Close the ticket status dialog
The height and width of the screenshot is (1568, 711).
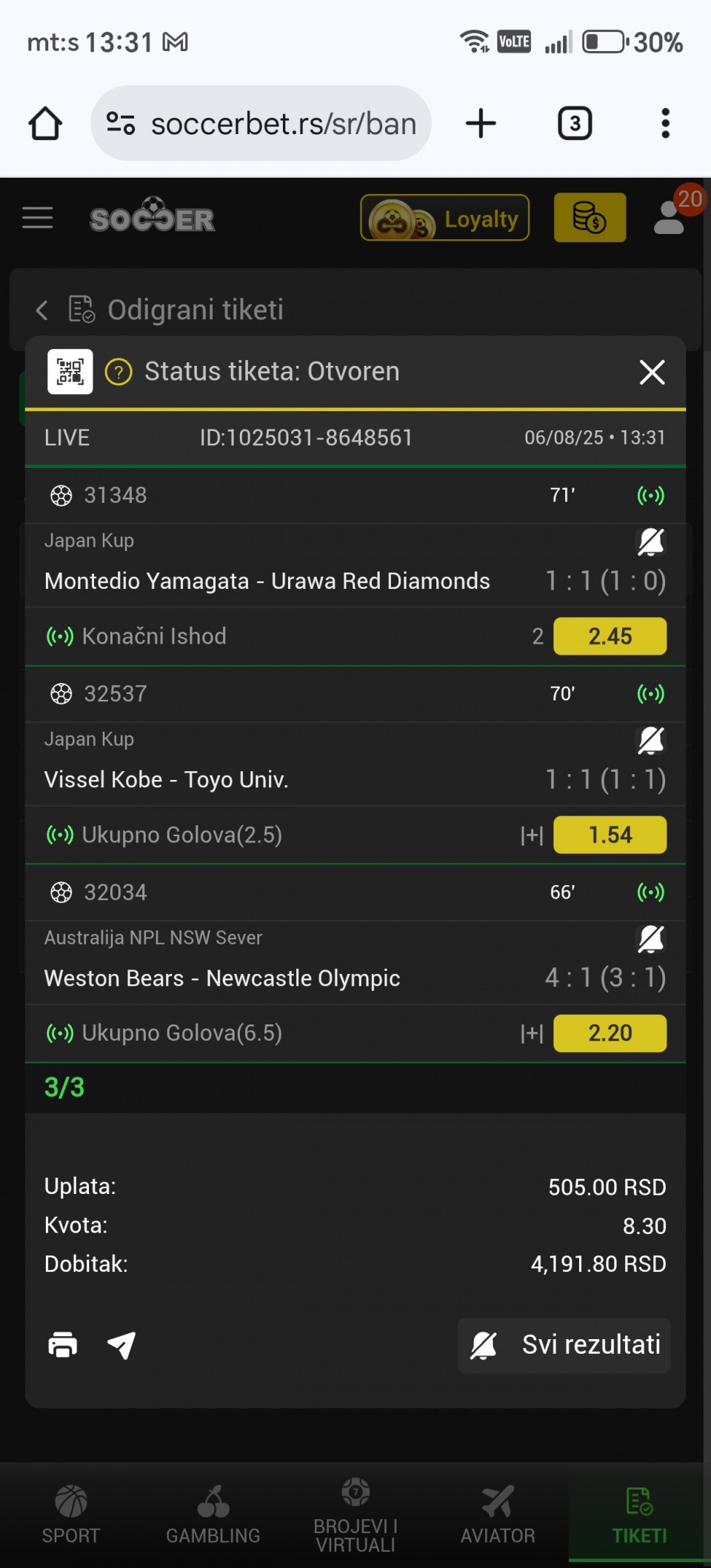(652, 372)
